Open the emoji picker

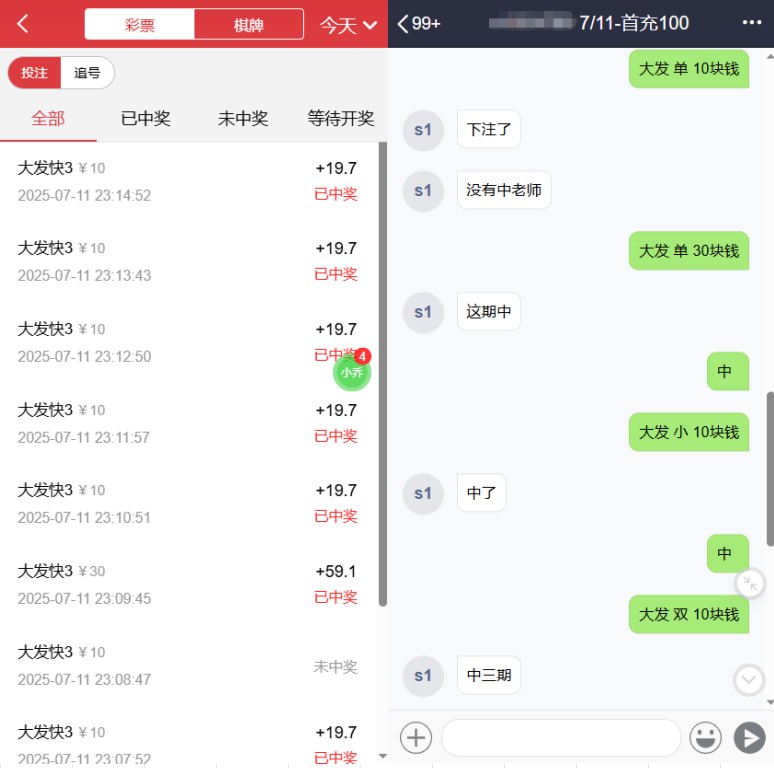pyautogui.click(x=706, y=738)
